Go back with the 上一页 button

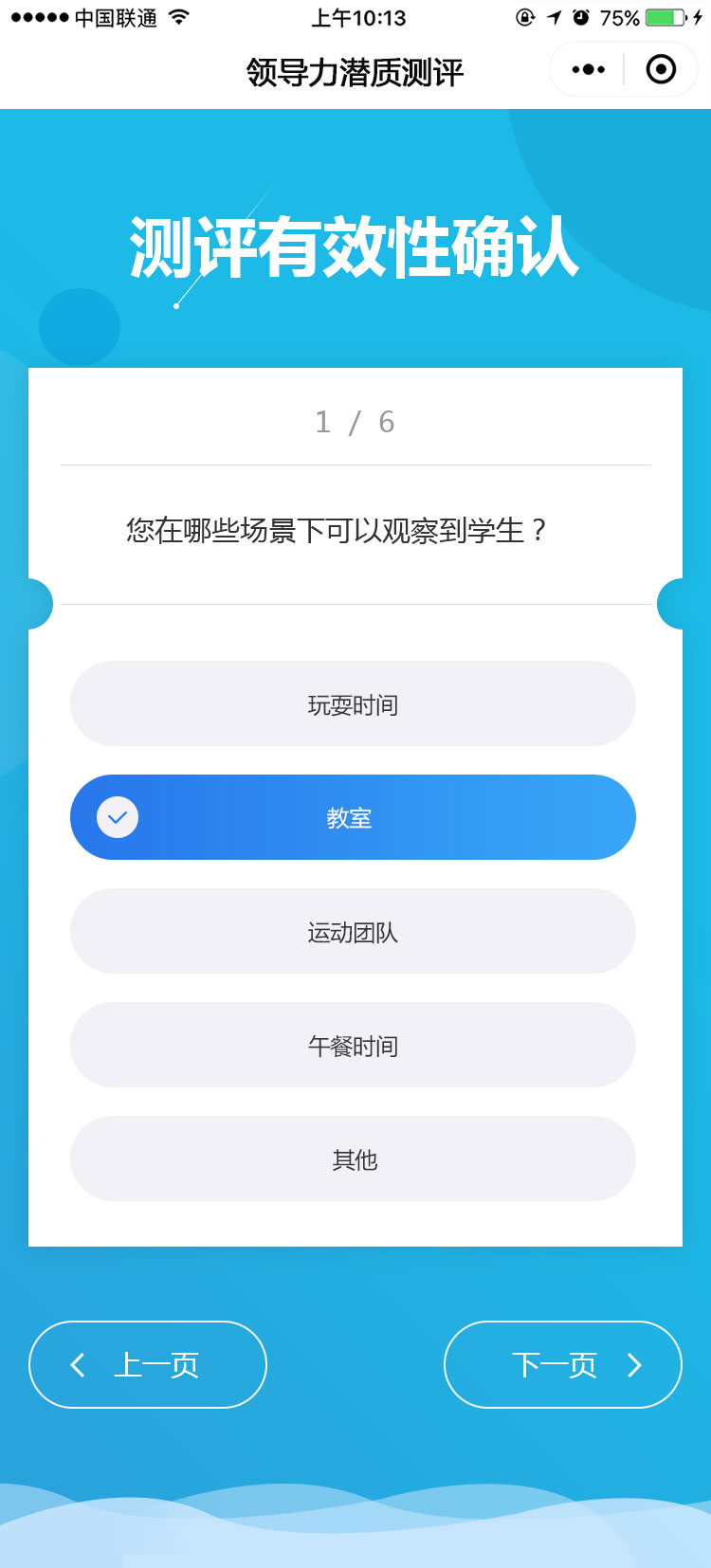pos(148,1364)
